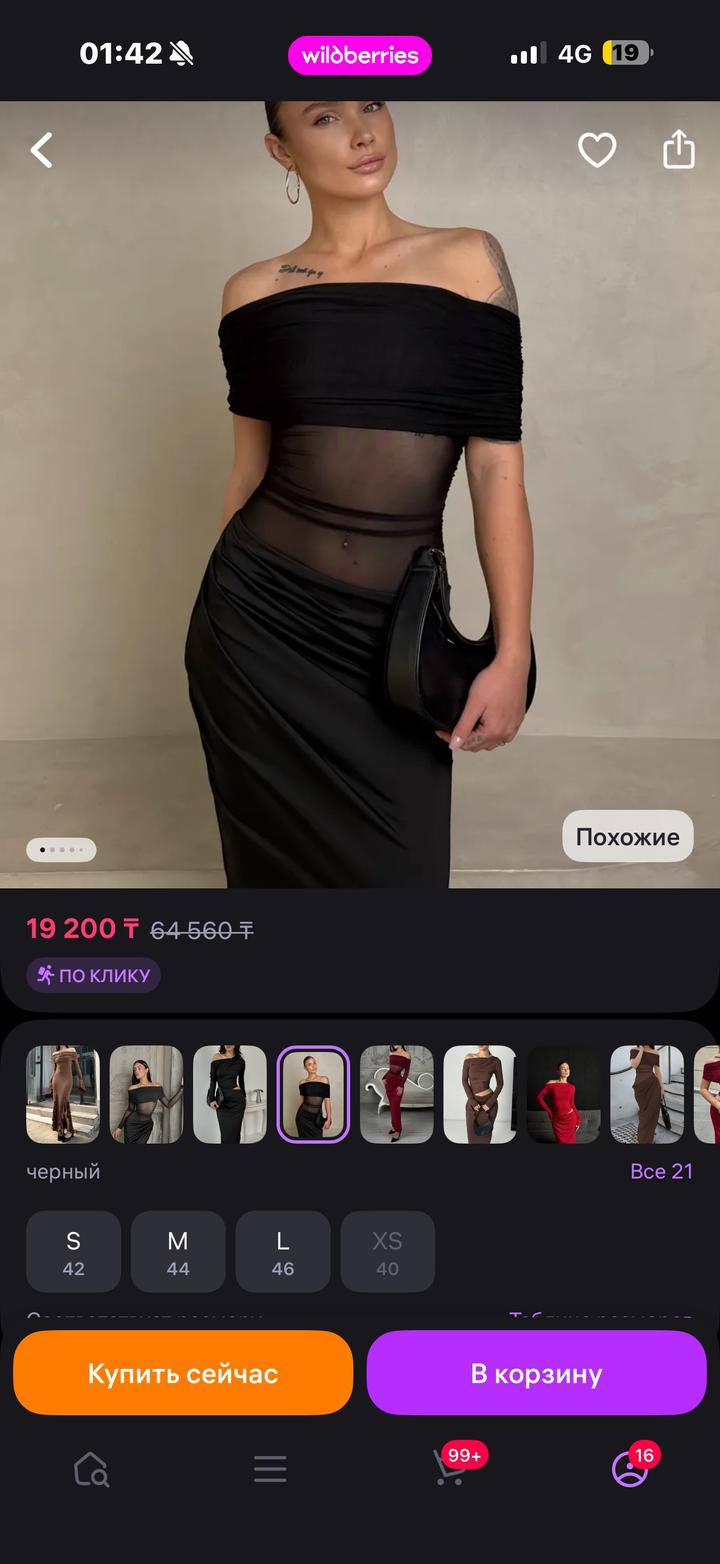Go back using the arrow icon
720x1564 pixels.
click(x=42, y=151)
